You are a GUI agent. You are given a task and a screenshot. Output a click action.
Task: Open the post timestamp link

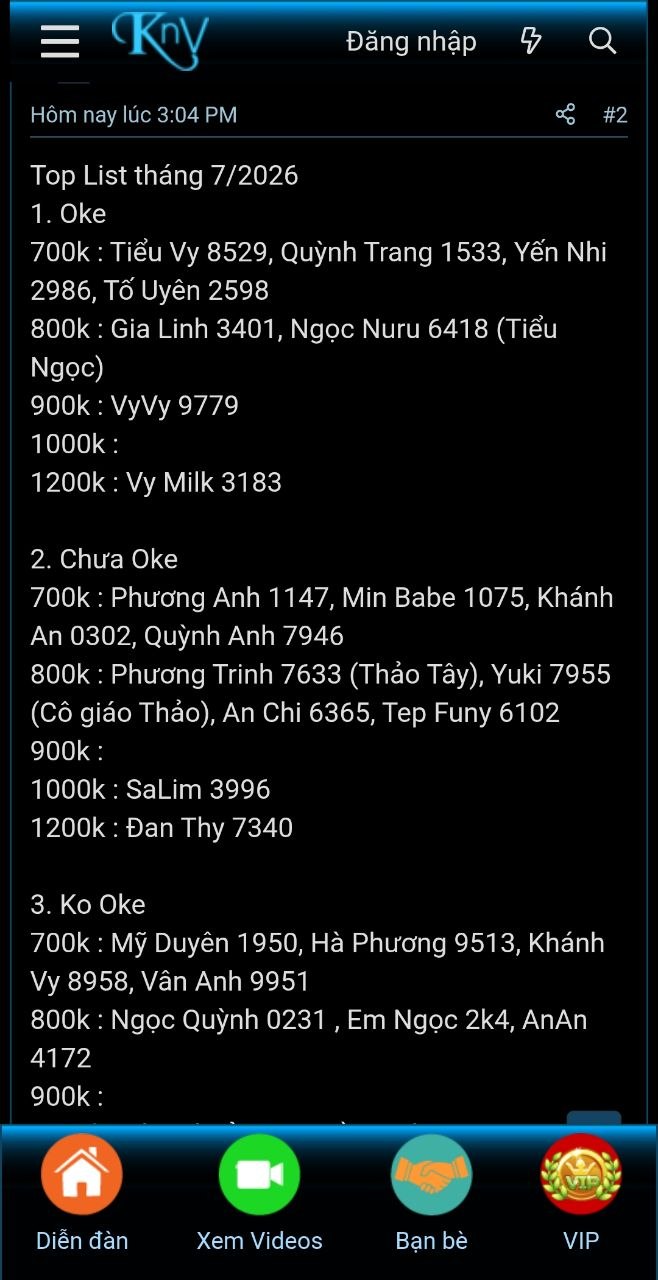pyautogui.click(x=134, y=115)
